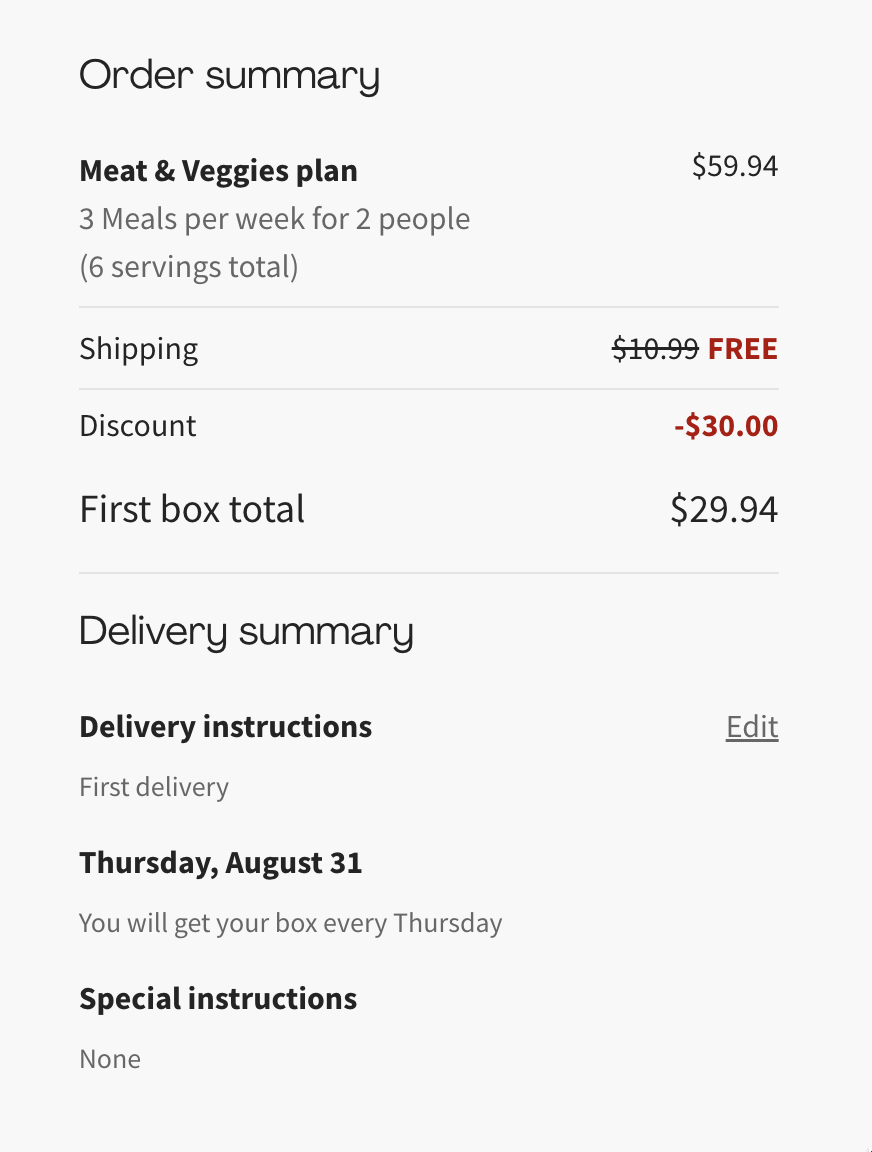
Task: Click the First box total row label
Action: pos(191,509)
